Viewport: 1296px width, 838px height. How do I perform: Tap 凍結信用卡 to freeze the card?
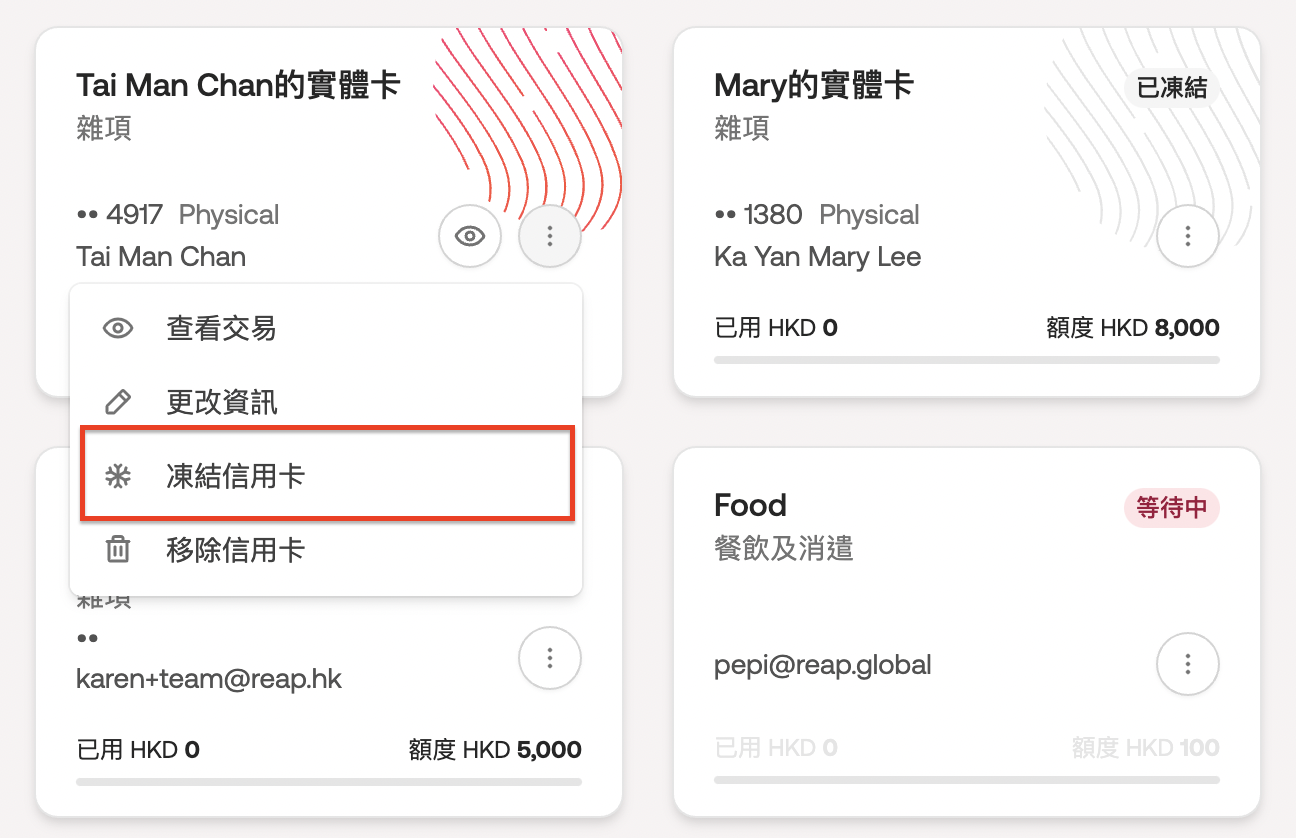pyautogui.click(x=235, y=477)
